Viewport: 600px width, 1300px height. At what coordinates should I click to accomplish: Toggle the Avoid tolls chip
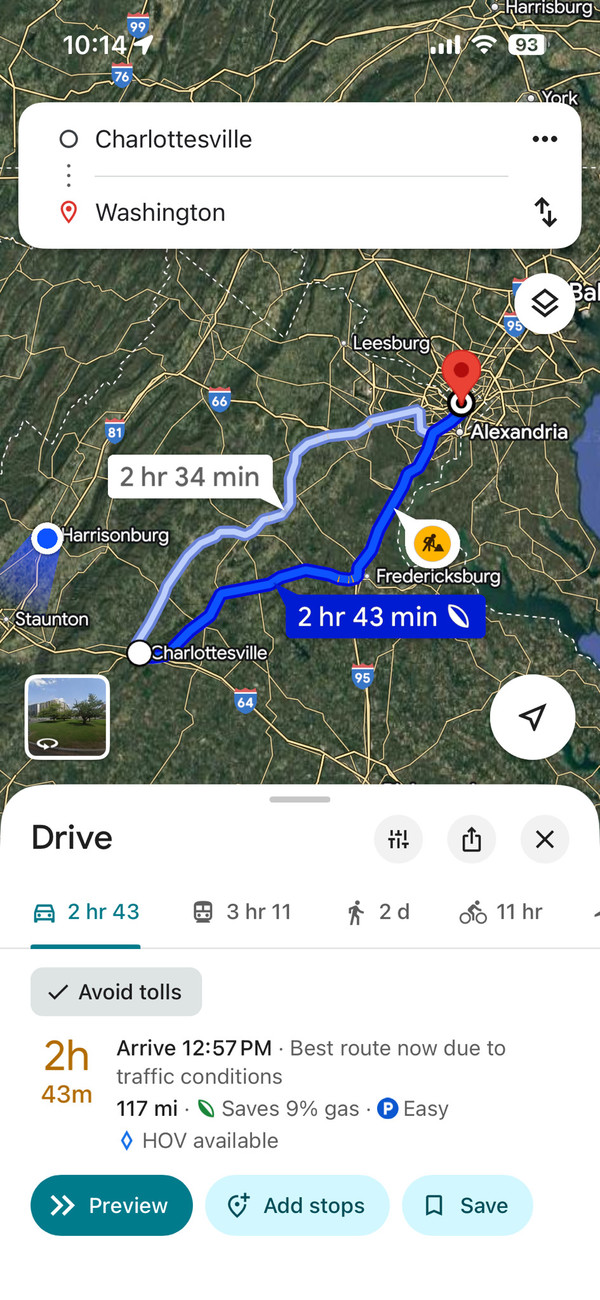click(x=116, y=992)
